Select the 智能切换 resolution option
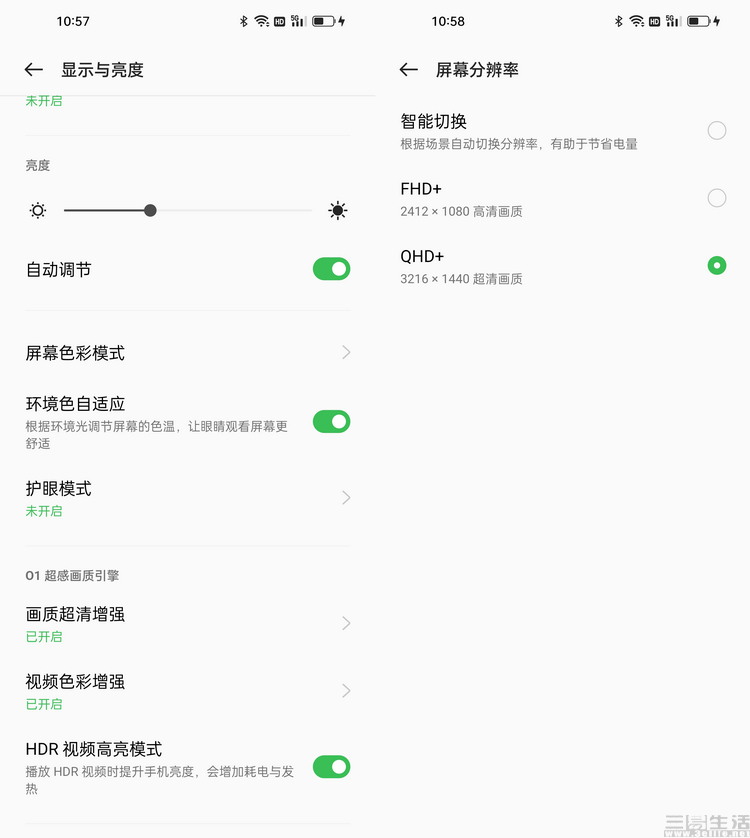750x838 pixels. tap(716, 131)
